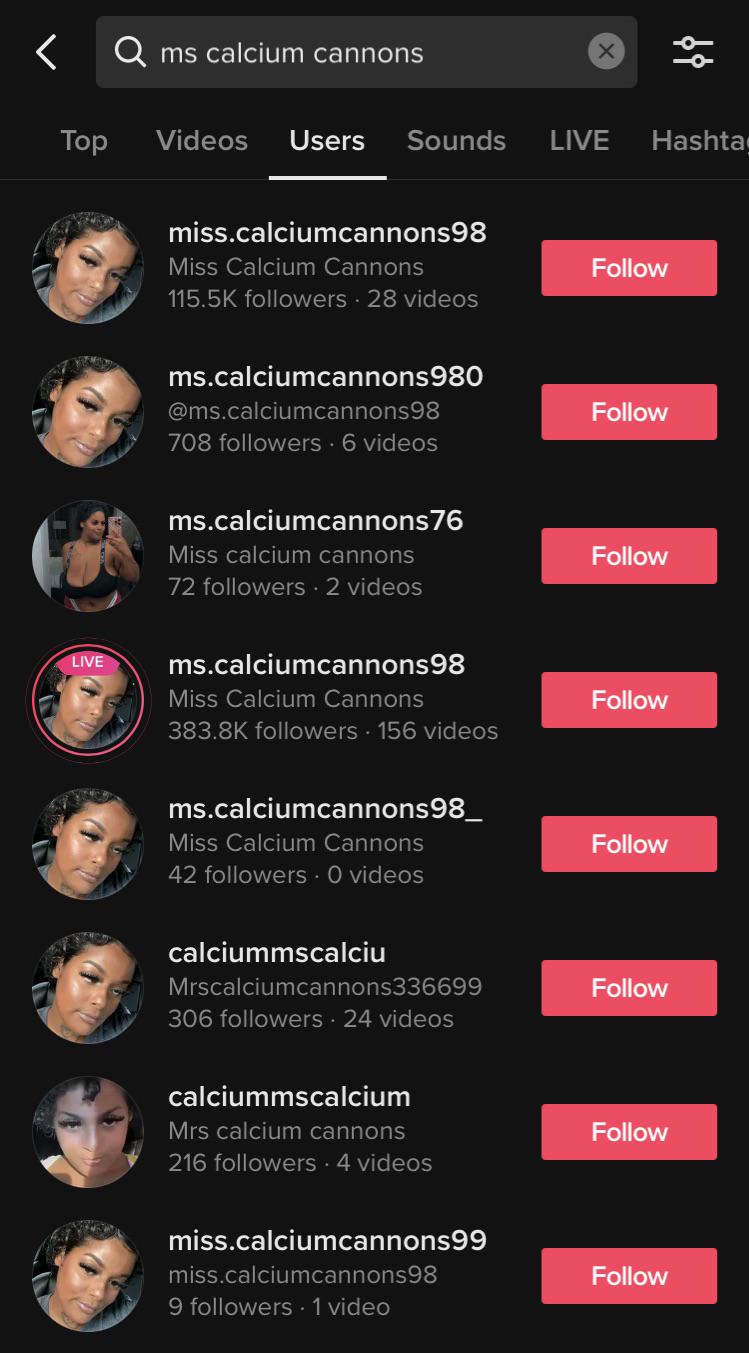Switch to the Sounds tab
Image resolution: width=749 pixels, height=1353 pixels.
pyautogui.click(x=456, y=141)
